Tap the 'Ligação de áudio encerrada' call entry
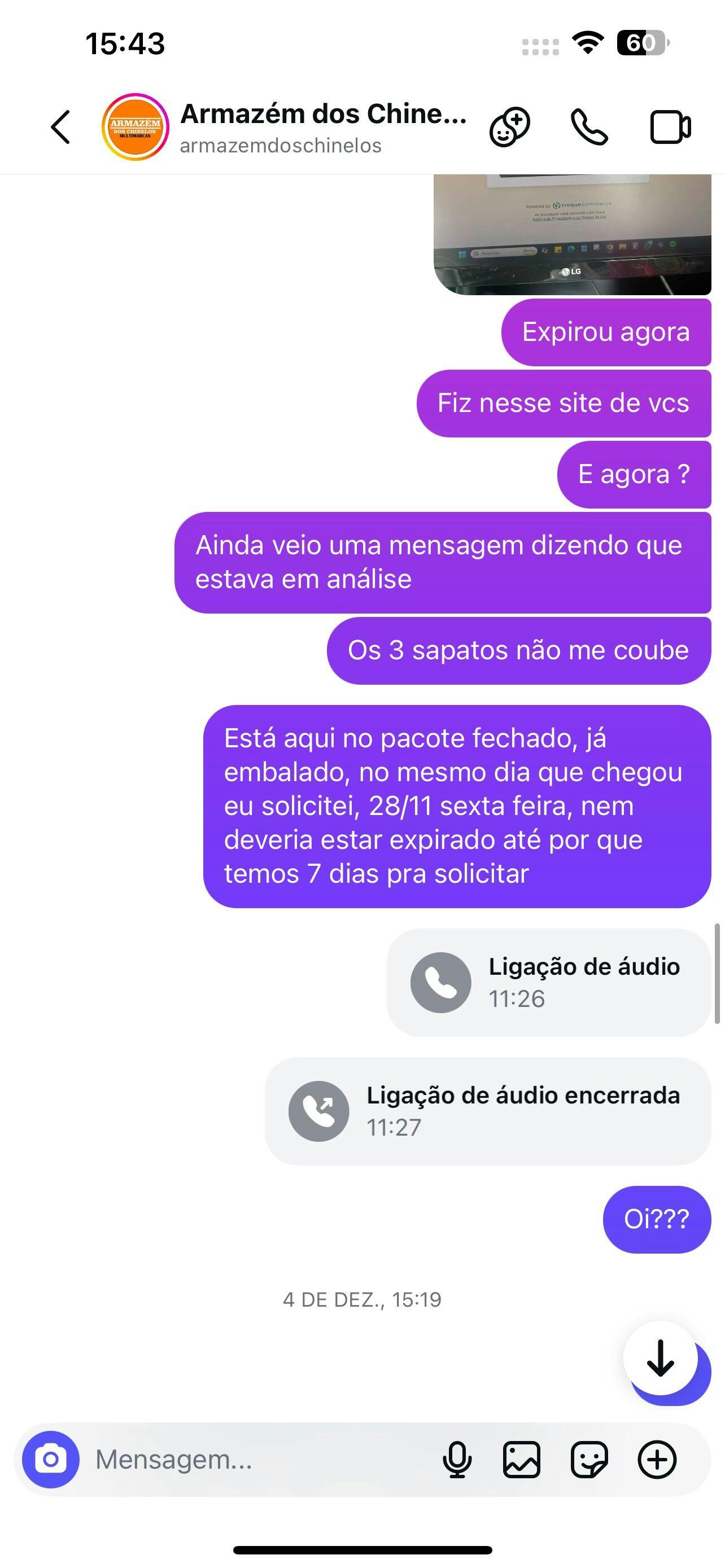 coord(488,1111)
